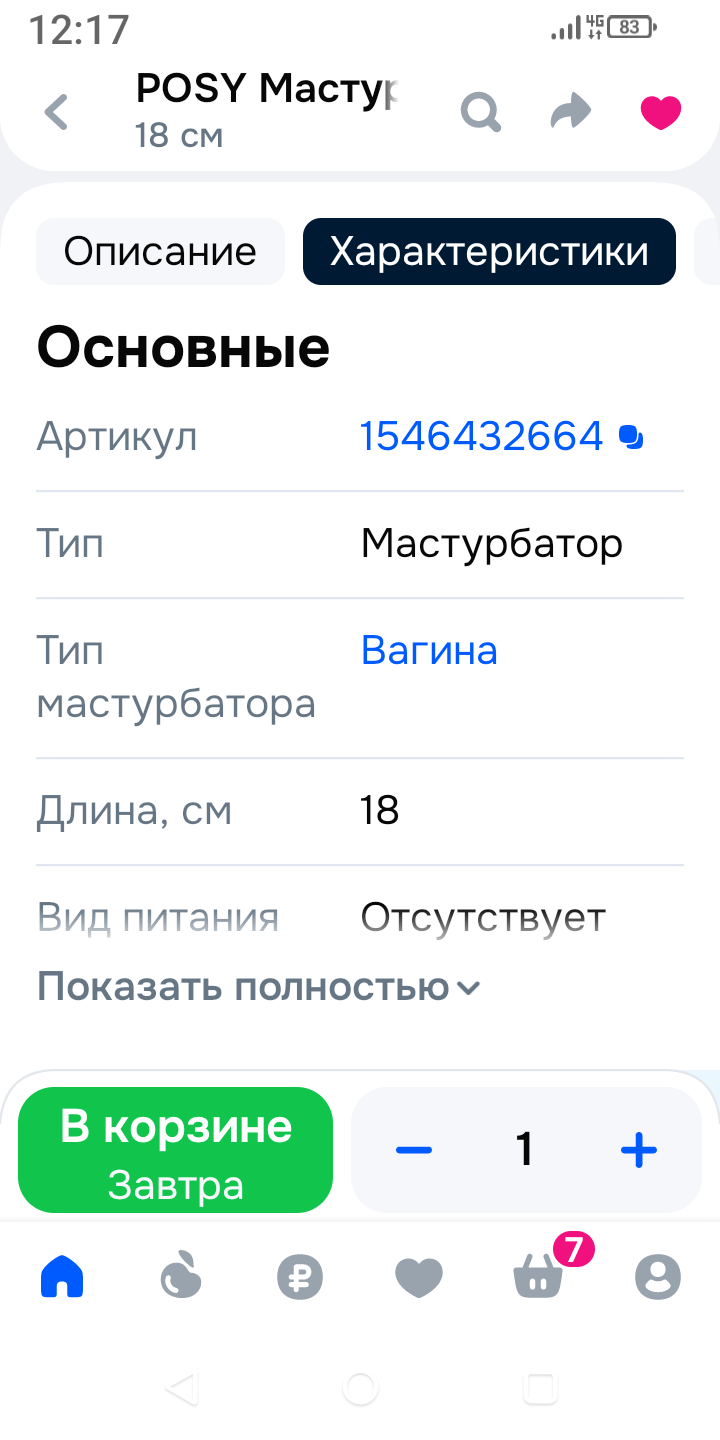This screenshot has width=720, height=1440.
Task: Increase quantity with the plus button
Action: (x=639, y=1150)
